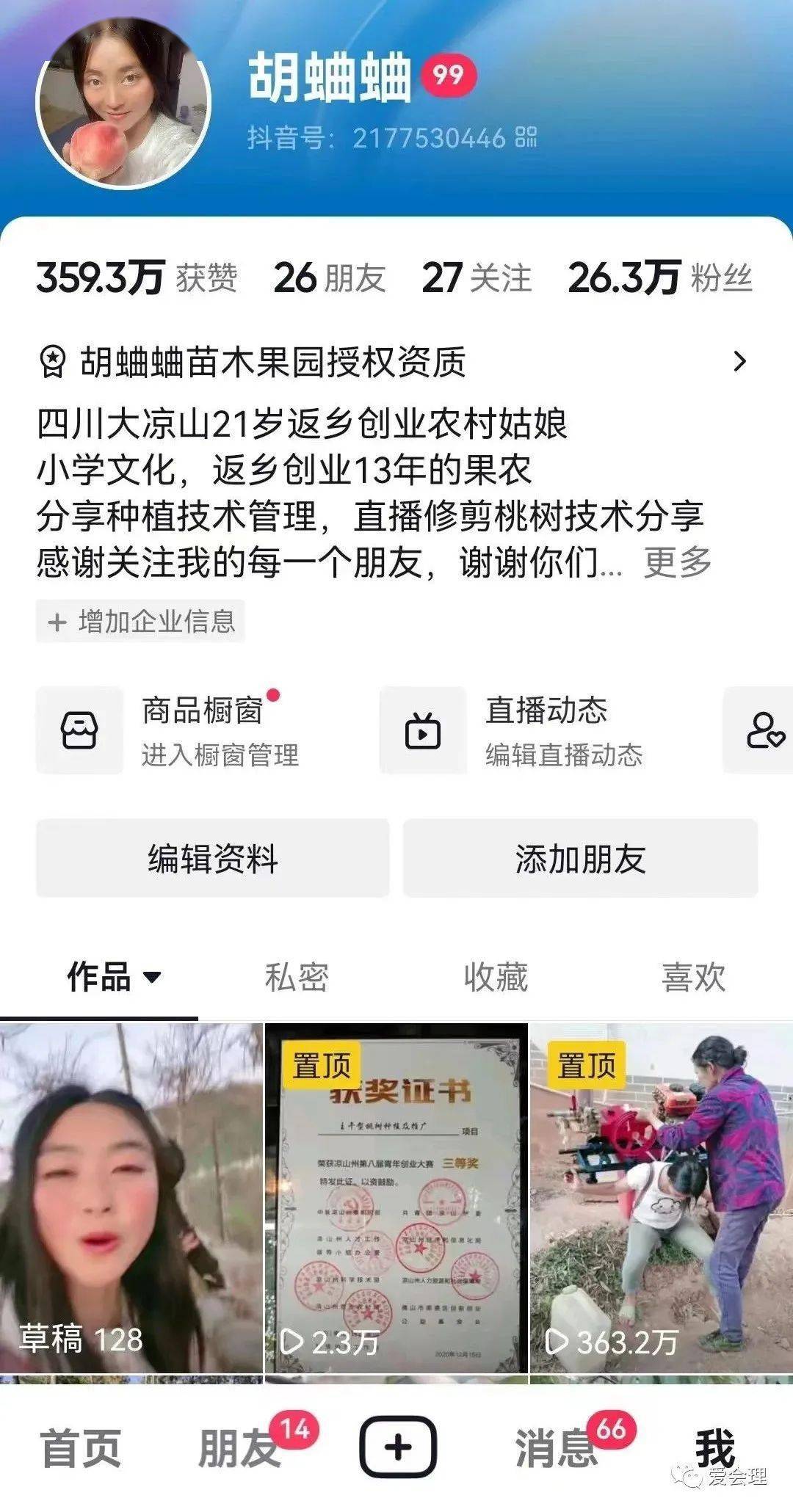Image resolution: width=793 pixels, height=1512 pixels.
Task: Tap 添加朋友 button
Action: (x=580, y=859)
